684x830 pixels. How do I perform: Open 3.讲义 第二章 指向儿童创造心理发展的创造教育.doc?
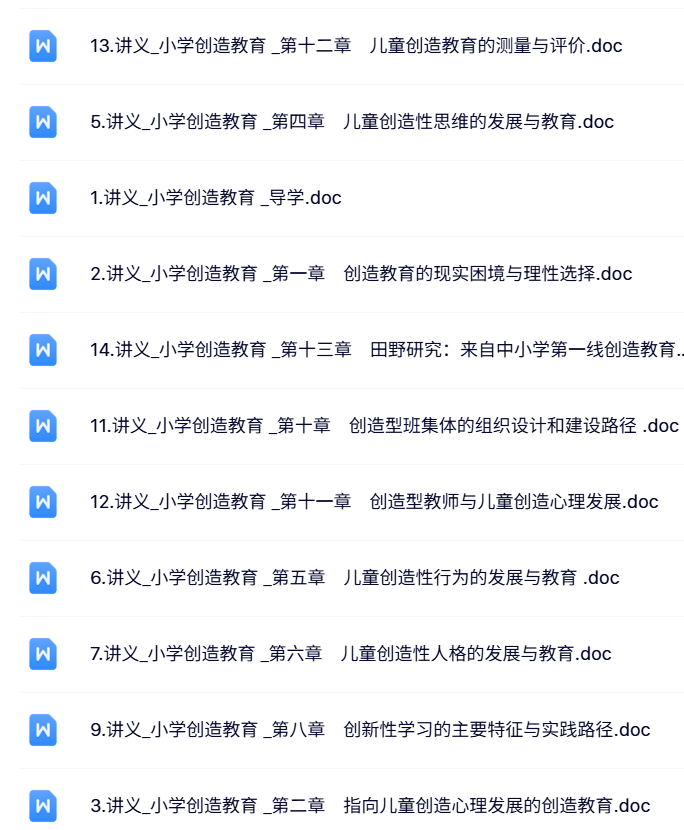pos(369,806)
